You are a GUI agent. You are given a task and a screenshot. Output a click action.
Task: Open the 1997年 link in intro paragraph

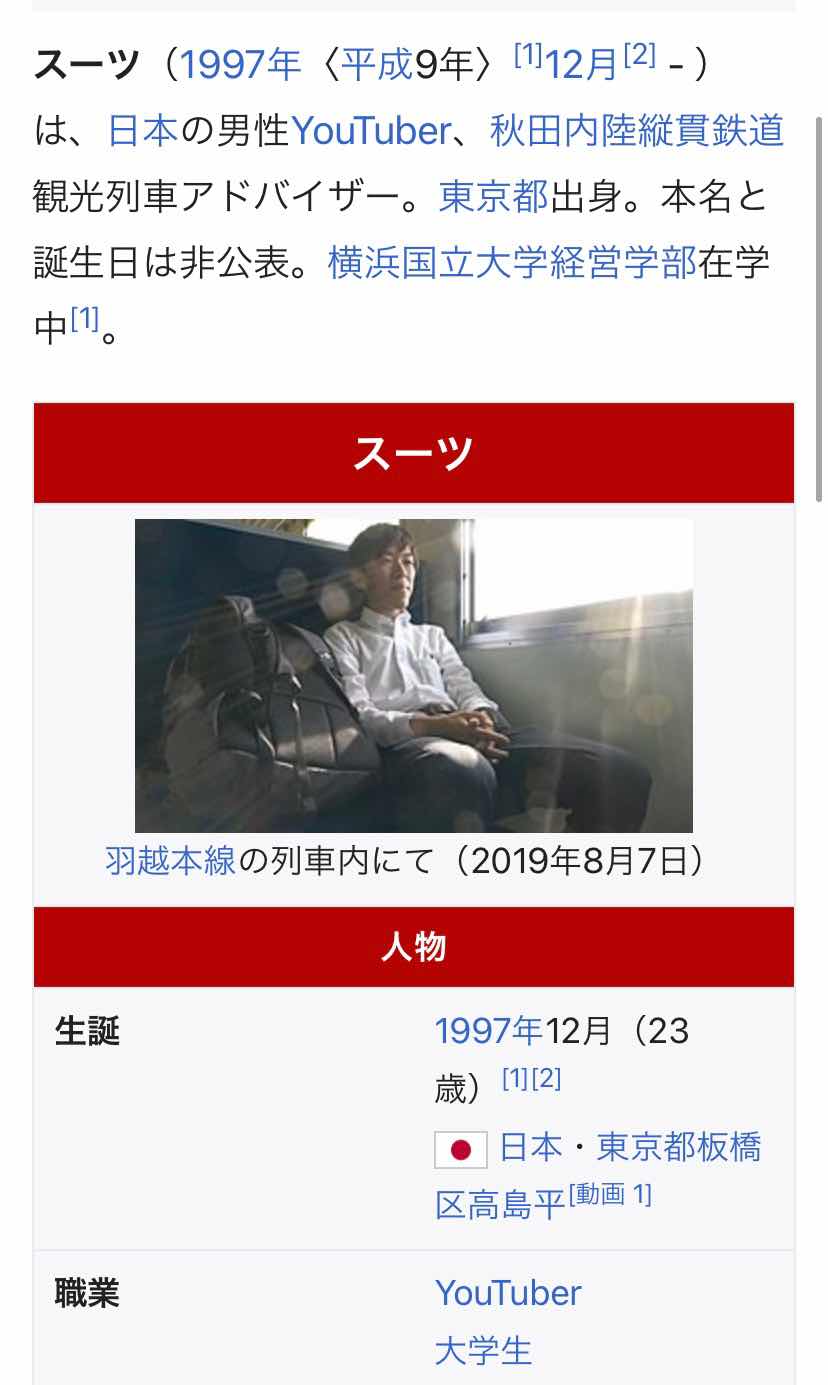[239, 65]
